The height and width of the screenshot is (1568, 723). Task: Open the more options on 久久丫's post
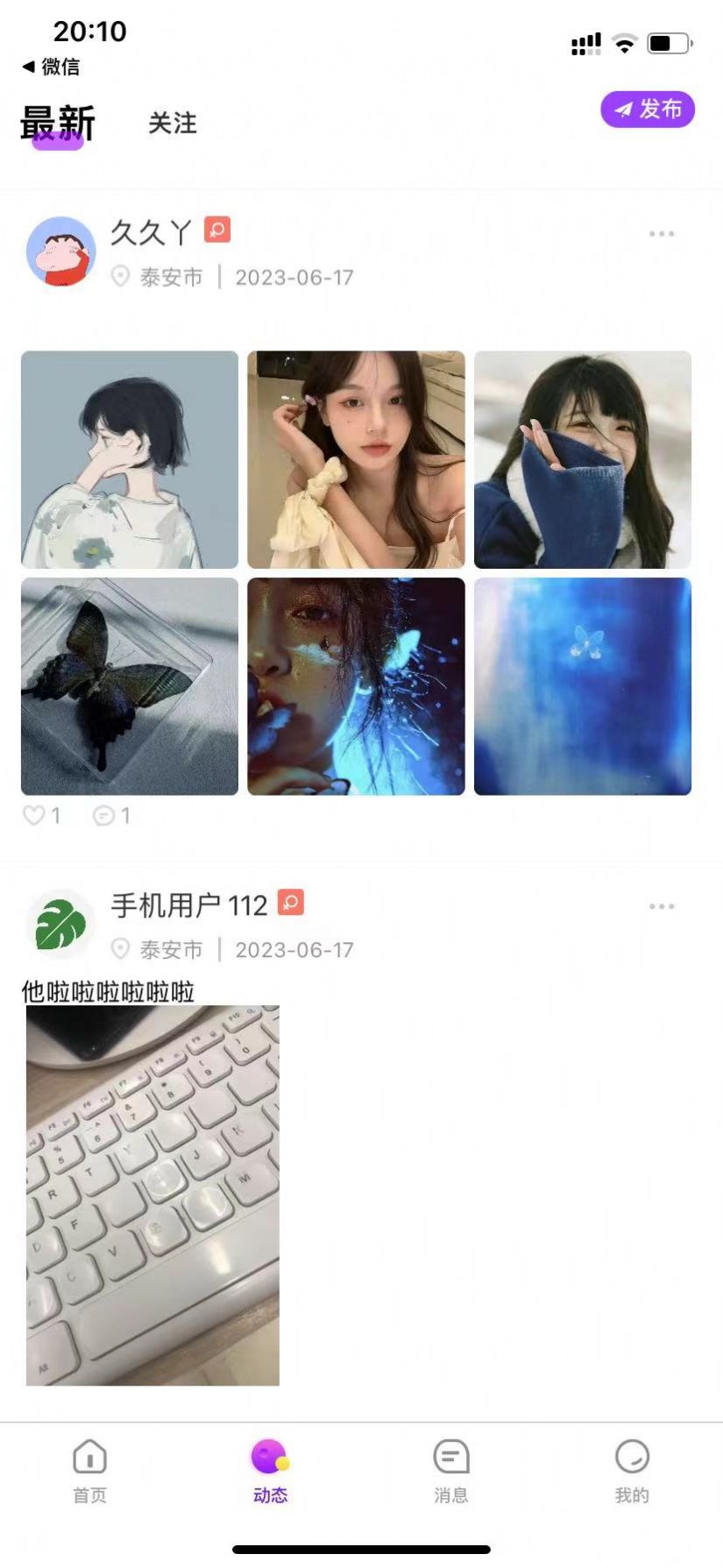(x=661, y=234)
